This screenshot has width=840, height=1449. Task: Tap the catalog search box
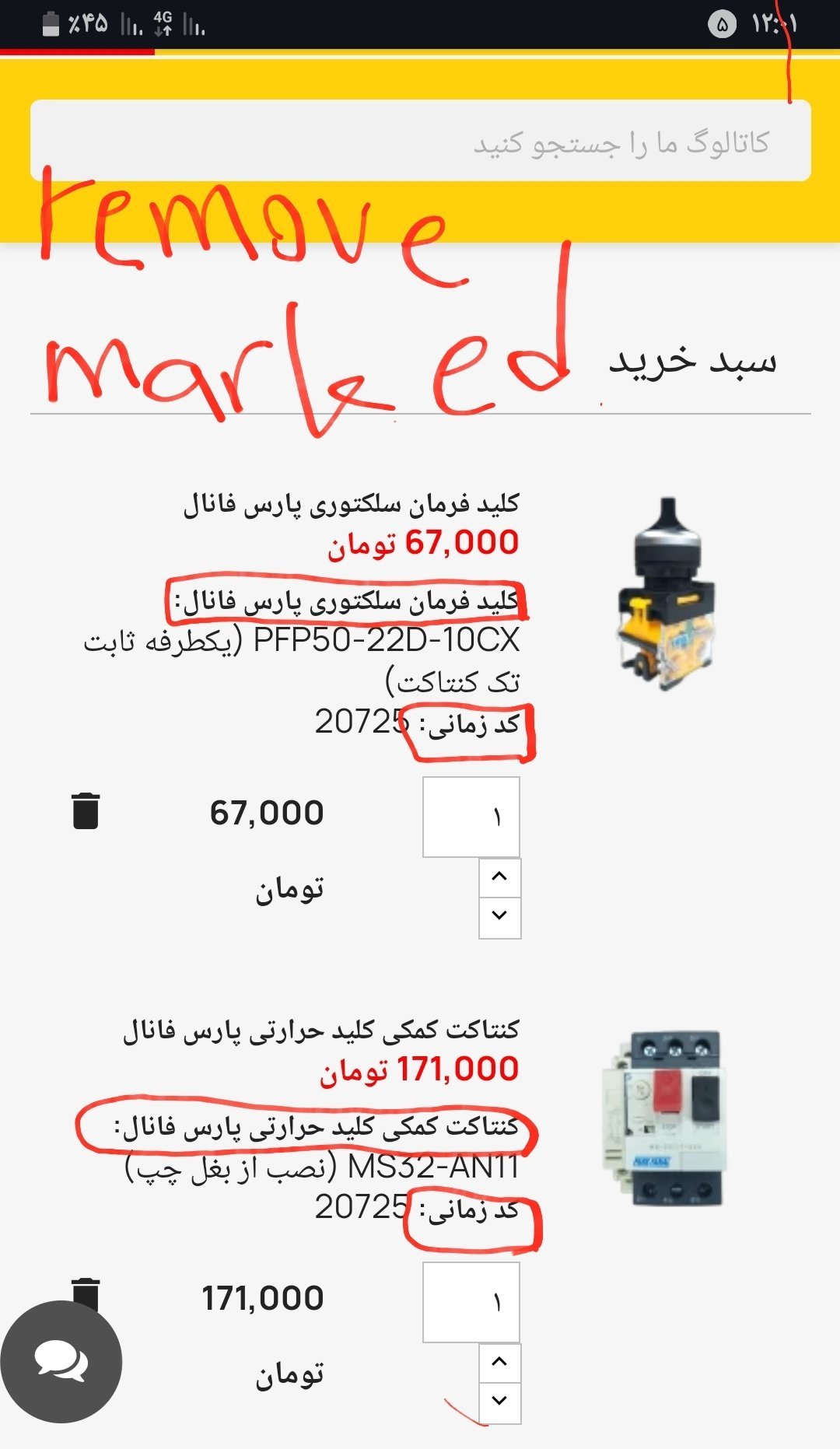(x=420, y=141)
